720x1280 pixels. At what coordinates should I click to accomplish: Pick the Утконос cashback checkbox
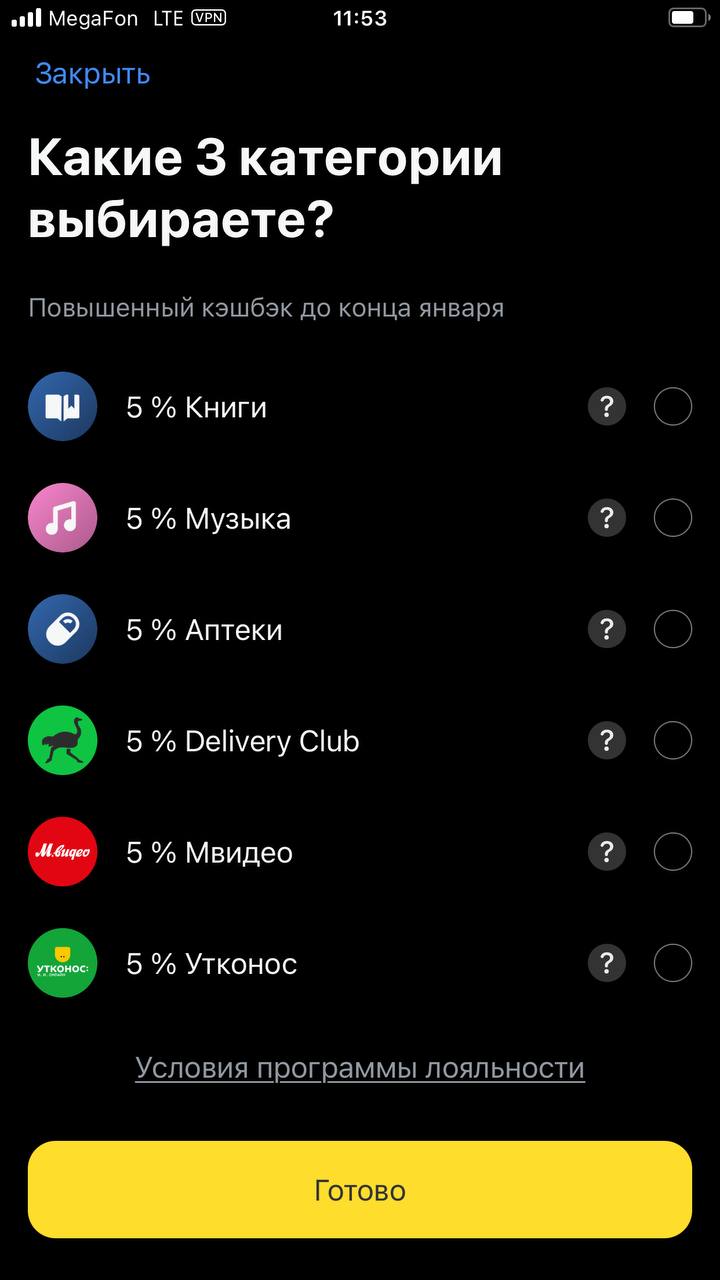tap(673, 963)
